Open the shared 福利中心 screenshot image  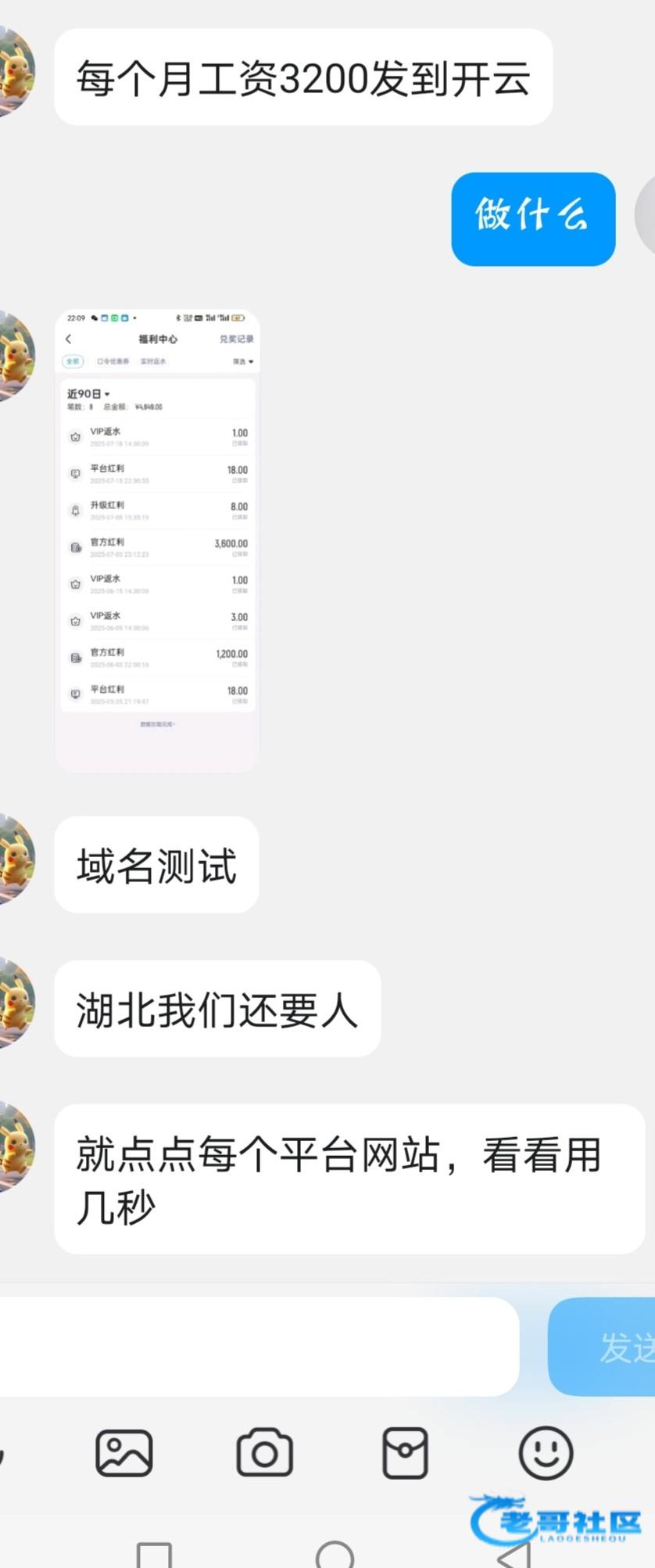pos(157,541)
